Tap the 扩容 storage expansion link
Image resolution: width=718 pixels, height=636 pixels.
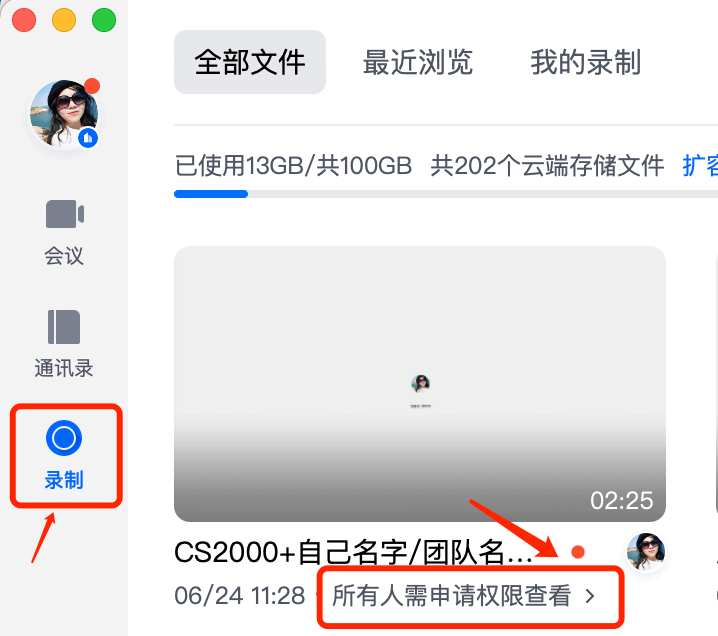(700, 166)
